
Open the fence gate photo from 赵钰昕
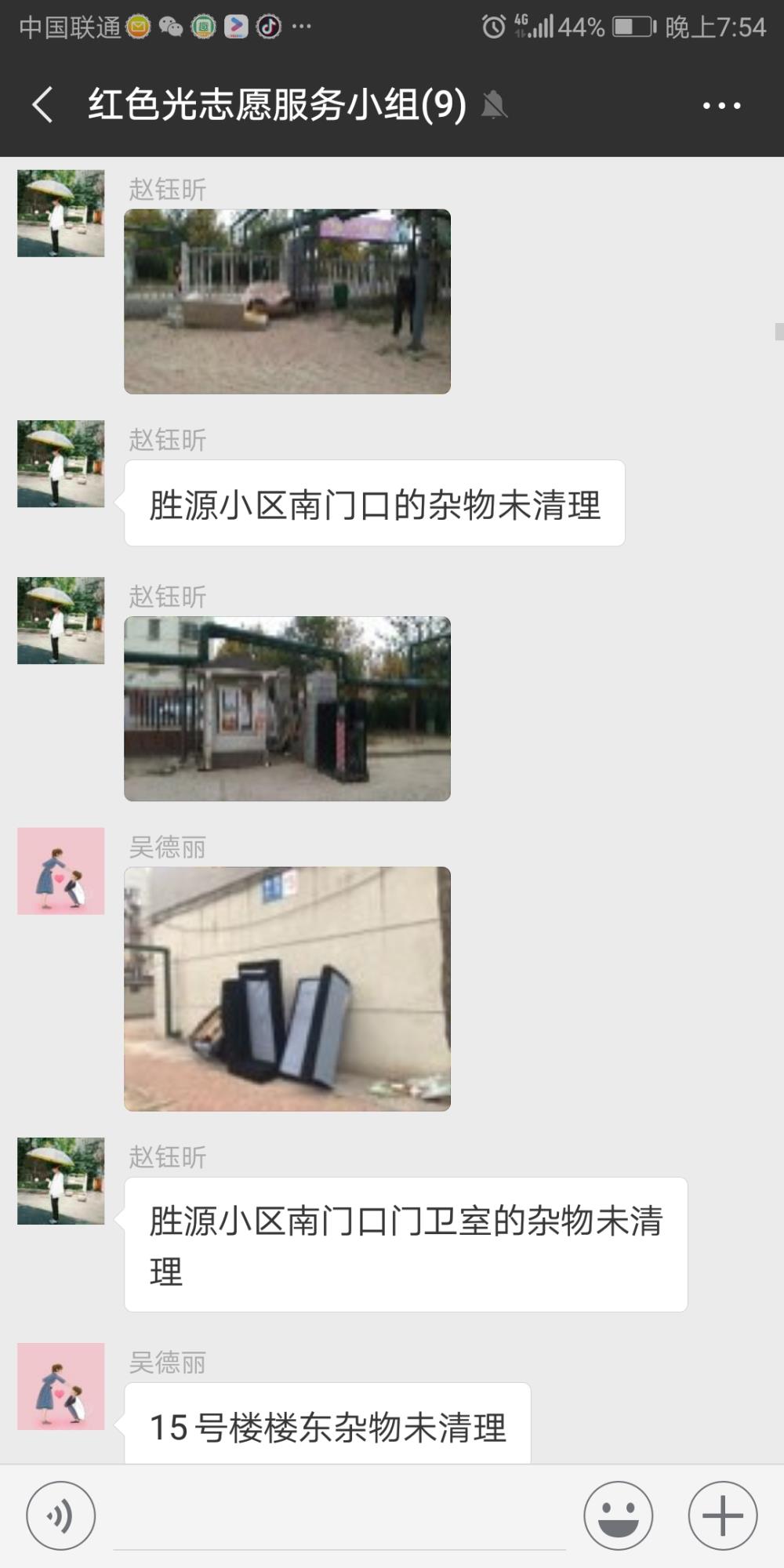pyautogui.click(x=287, y=301)
